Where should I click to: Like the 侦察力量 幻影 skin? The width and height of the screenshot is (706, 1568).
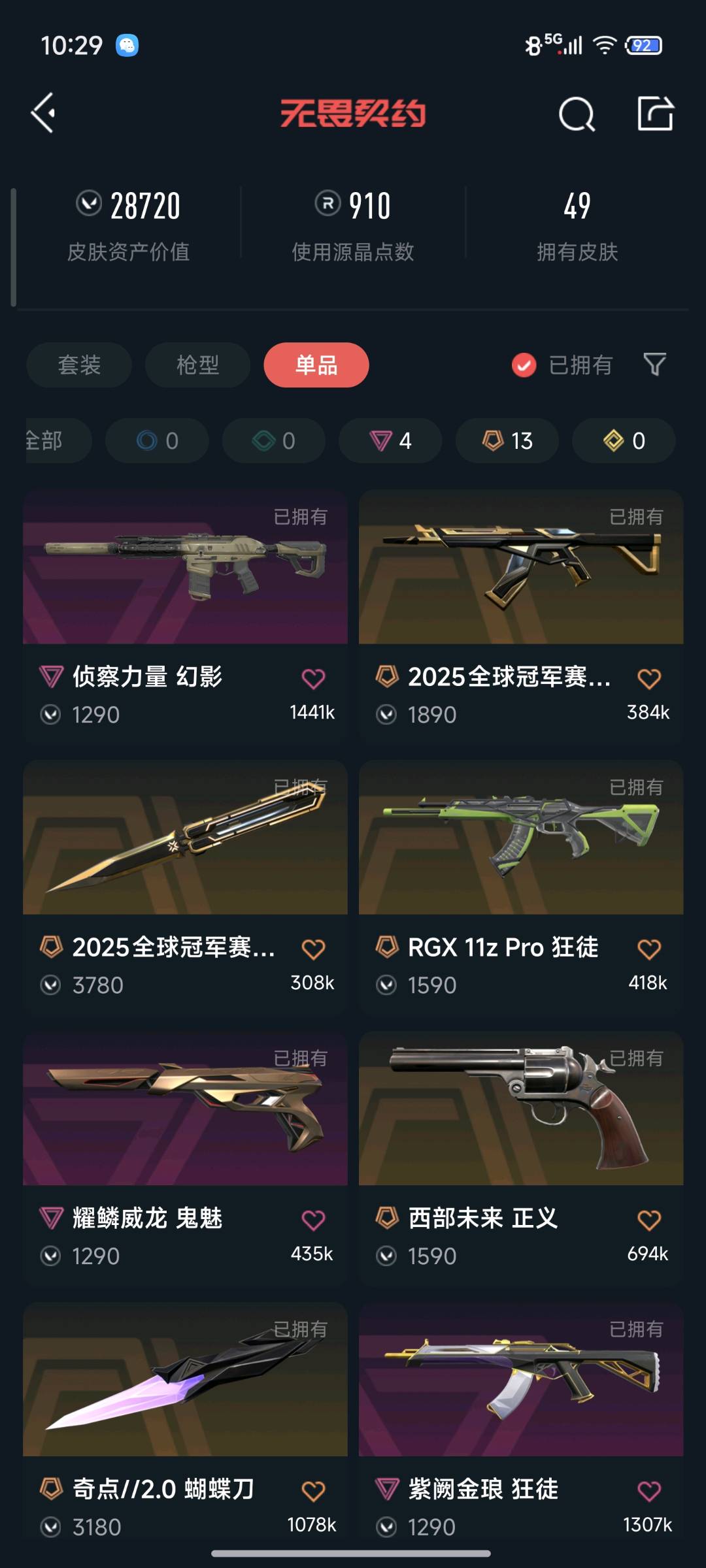point(313,678)
